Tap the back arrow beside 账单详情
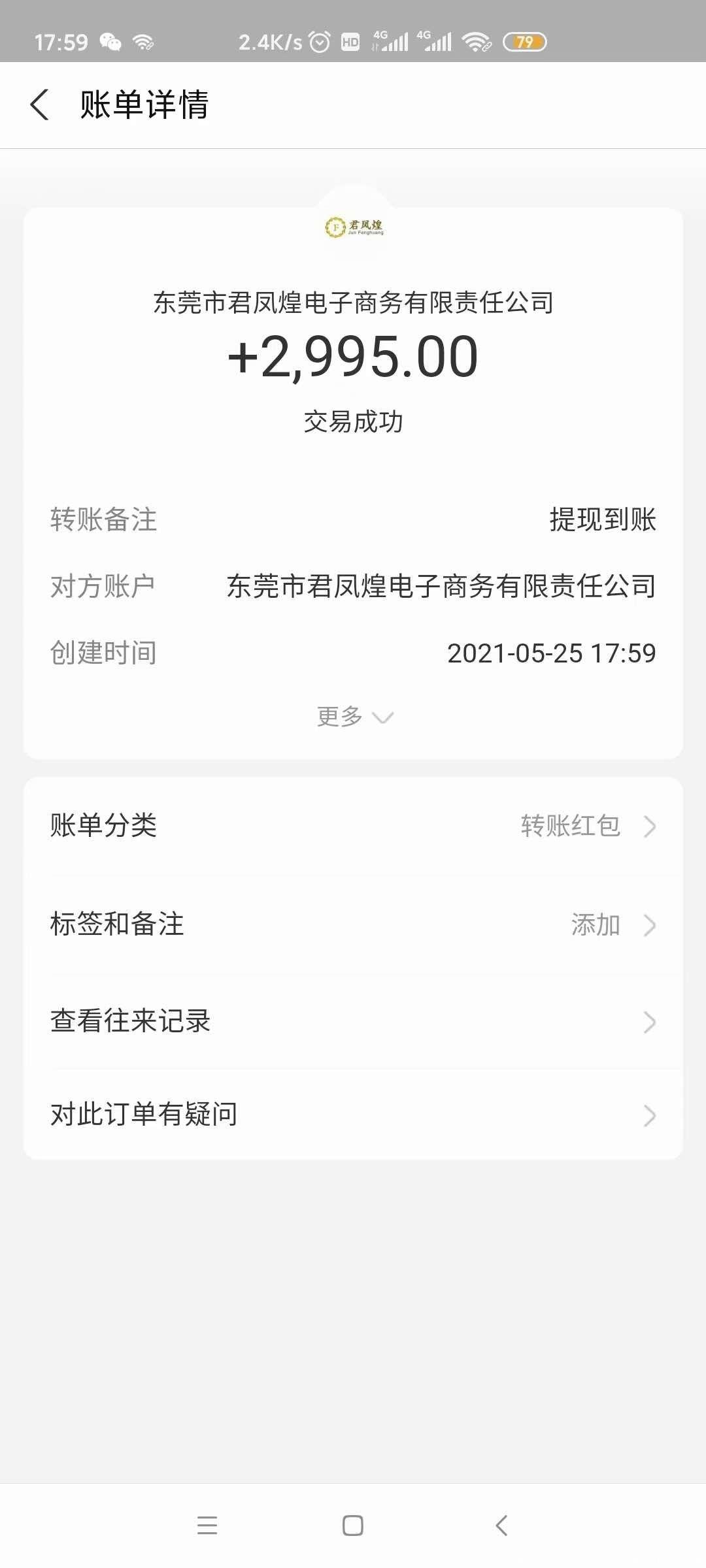 click(x=41, y=105)
